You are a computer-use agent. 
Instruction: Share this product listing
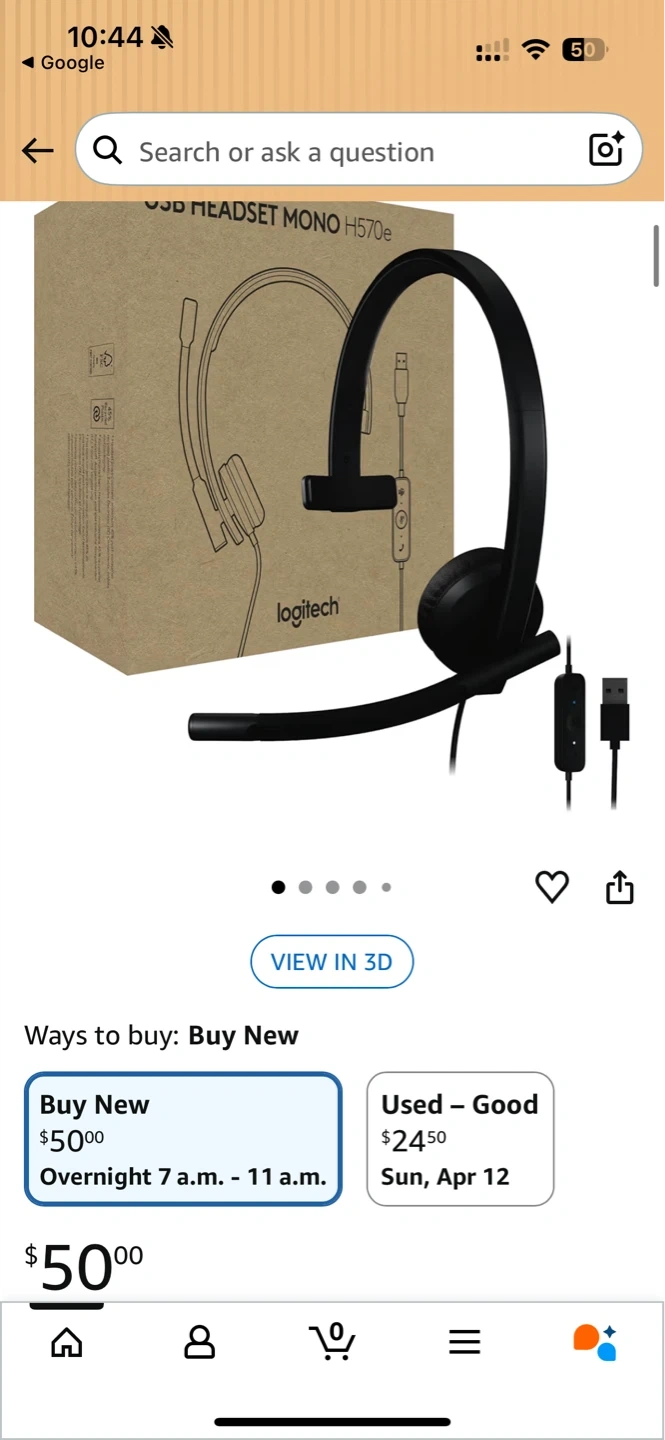tap(620, 887)
